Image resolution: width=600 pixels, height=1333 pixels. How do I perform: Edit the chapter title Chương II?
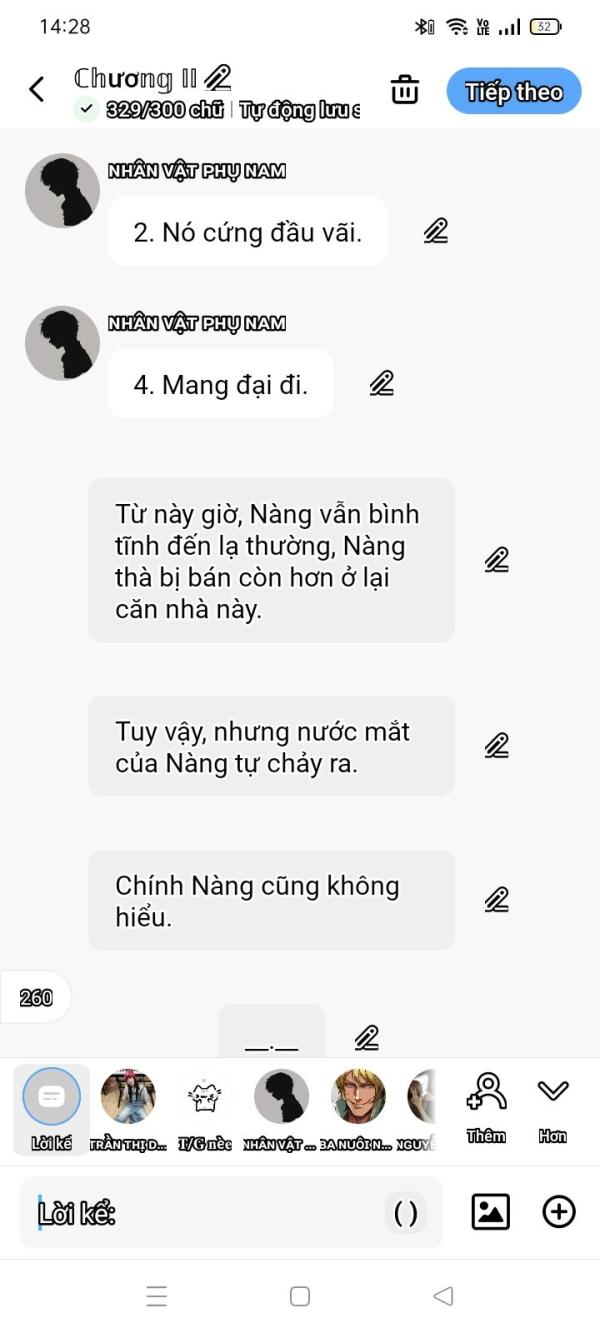(x=218, y=78)
